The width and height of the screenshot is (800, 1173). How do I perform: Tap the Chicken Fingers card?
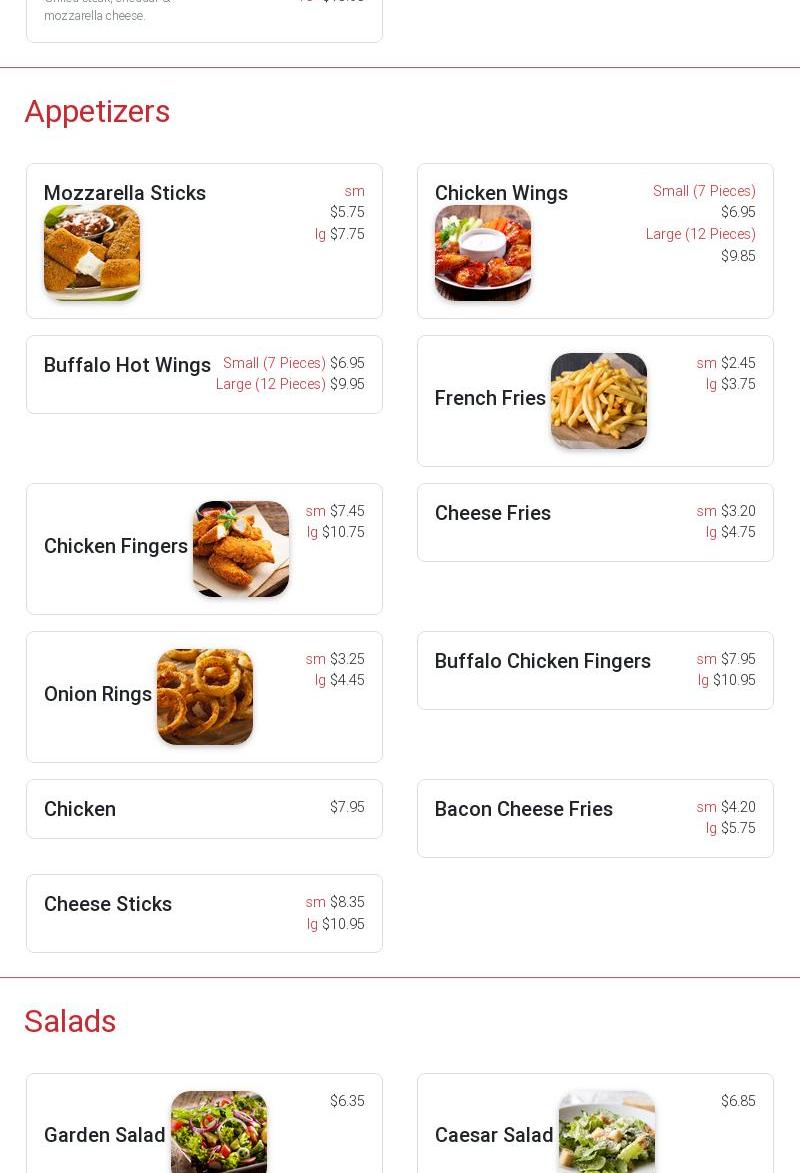click(204, 548)
